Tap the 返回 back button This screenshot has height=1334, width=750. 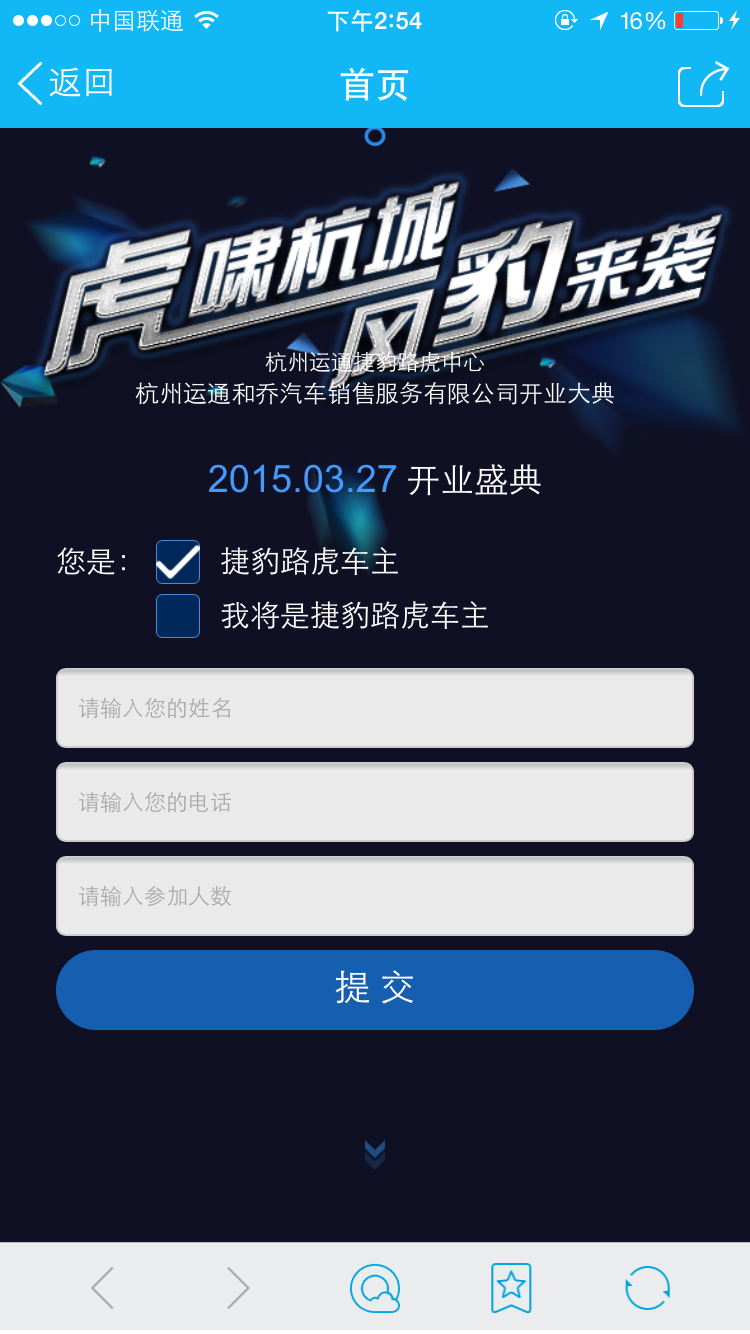(x=66, y=83)
